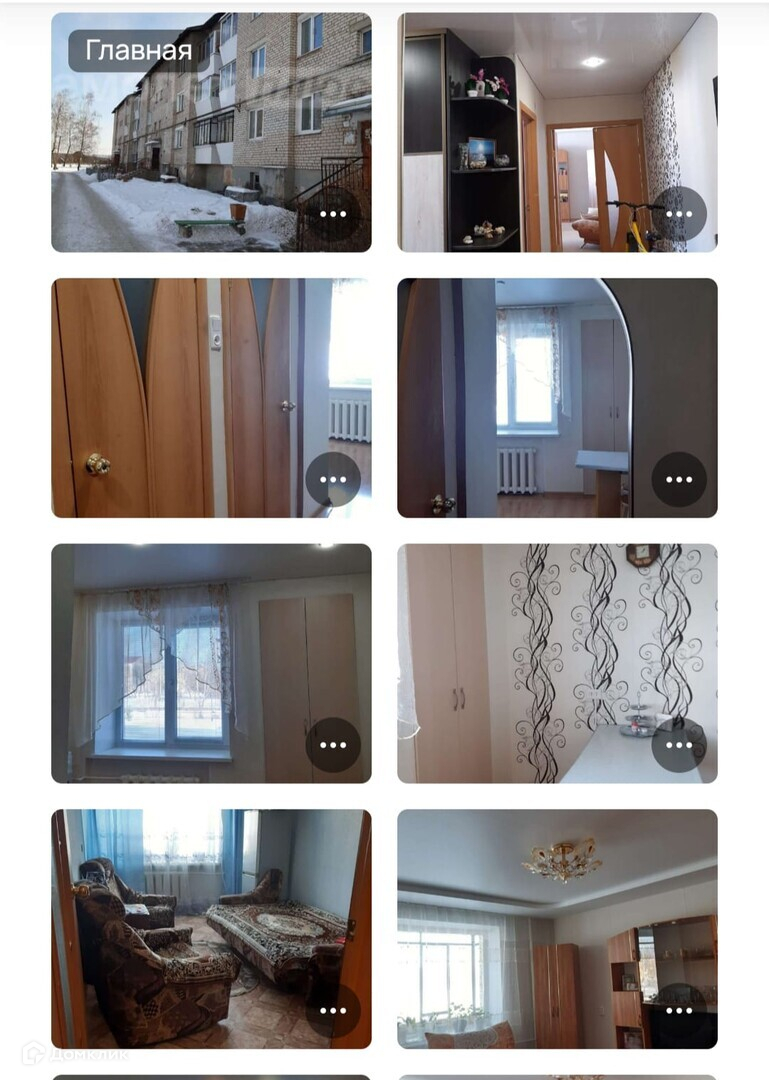
Task: Open the photo with the gold chandelier
Action: (557, 928)
